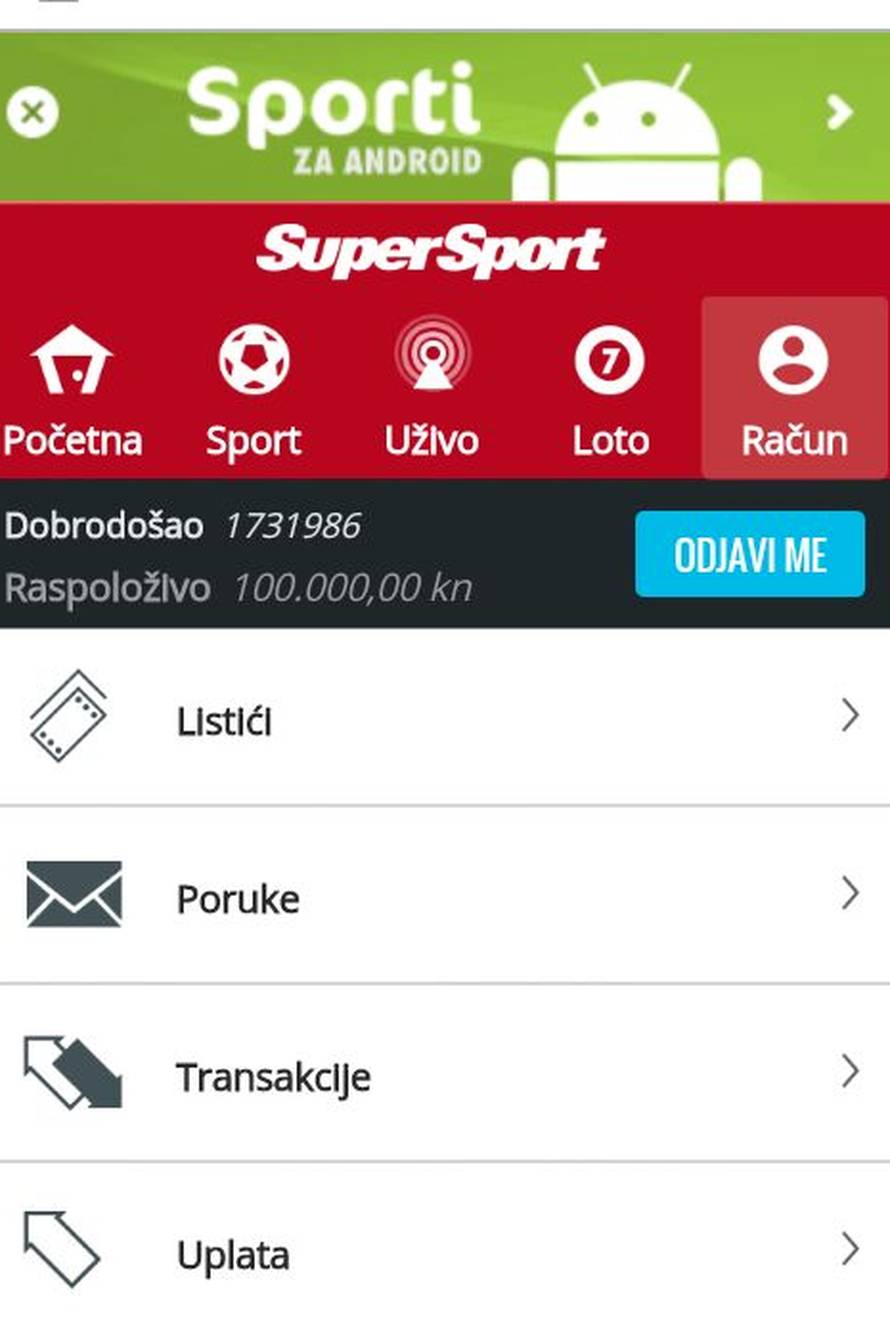The width and height of the screenshot is (890, 1326).
Task: Expand the Listići row chevron
Action: point(851,715)
